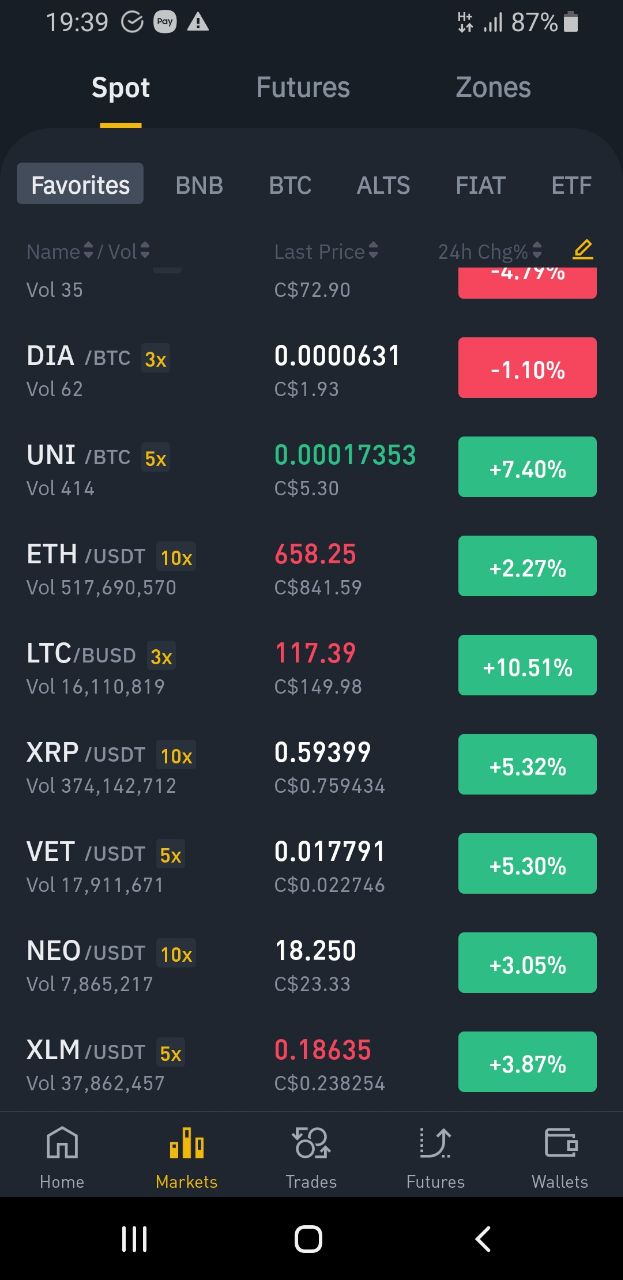
Task: Switch to the Zones top tab
Action: click(x=493, y=88)
